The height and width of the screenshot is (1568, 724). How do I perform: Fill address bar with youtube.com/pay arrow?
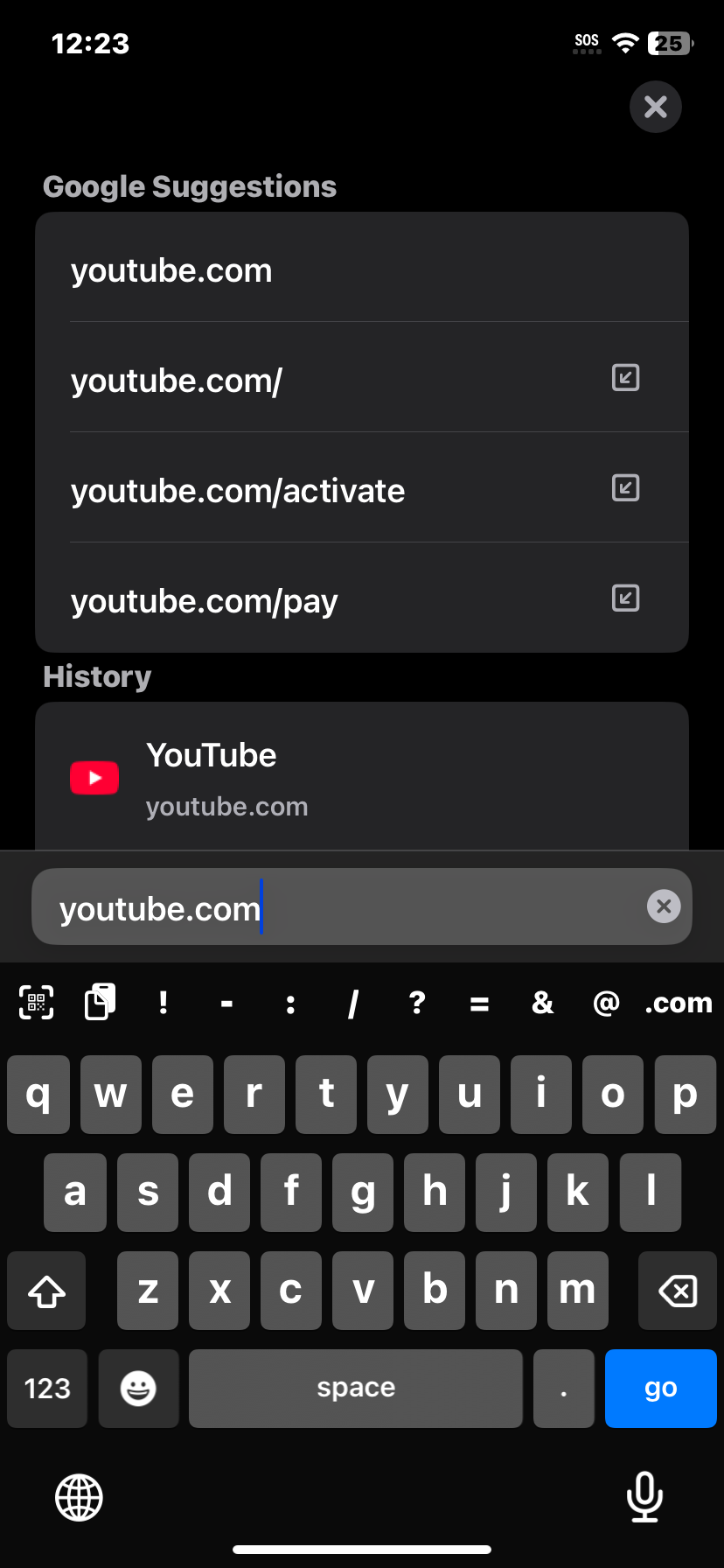(x=625, y=598)
